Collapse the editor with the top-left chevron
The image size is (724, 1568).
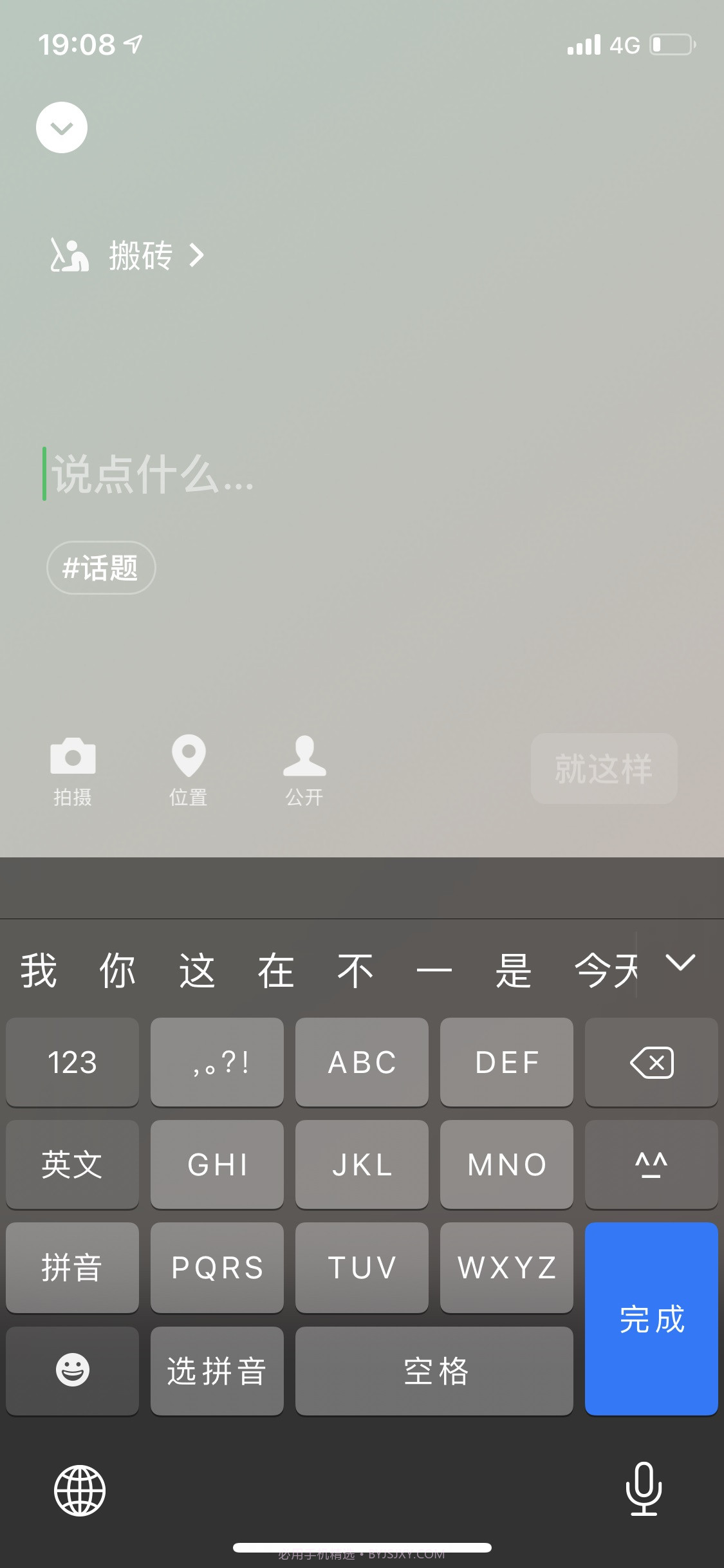pyautogui.click(x=61, y=127)
